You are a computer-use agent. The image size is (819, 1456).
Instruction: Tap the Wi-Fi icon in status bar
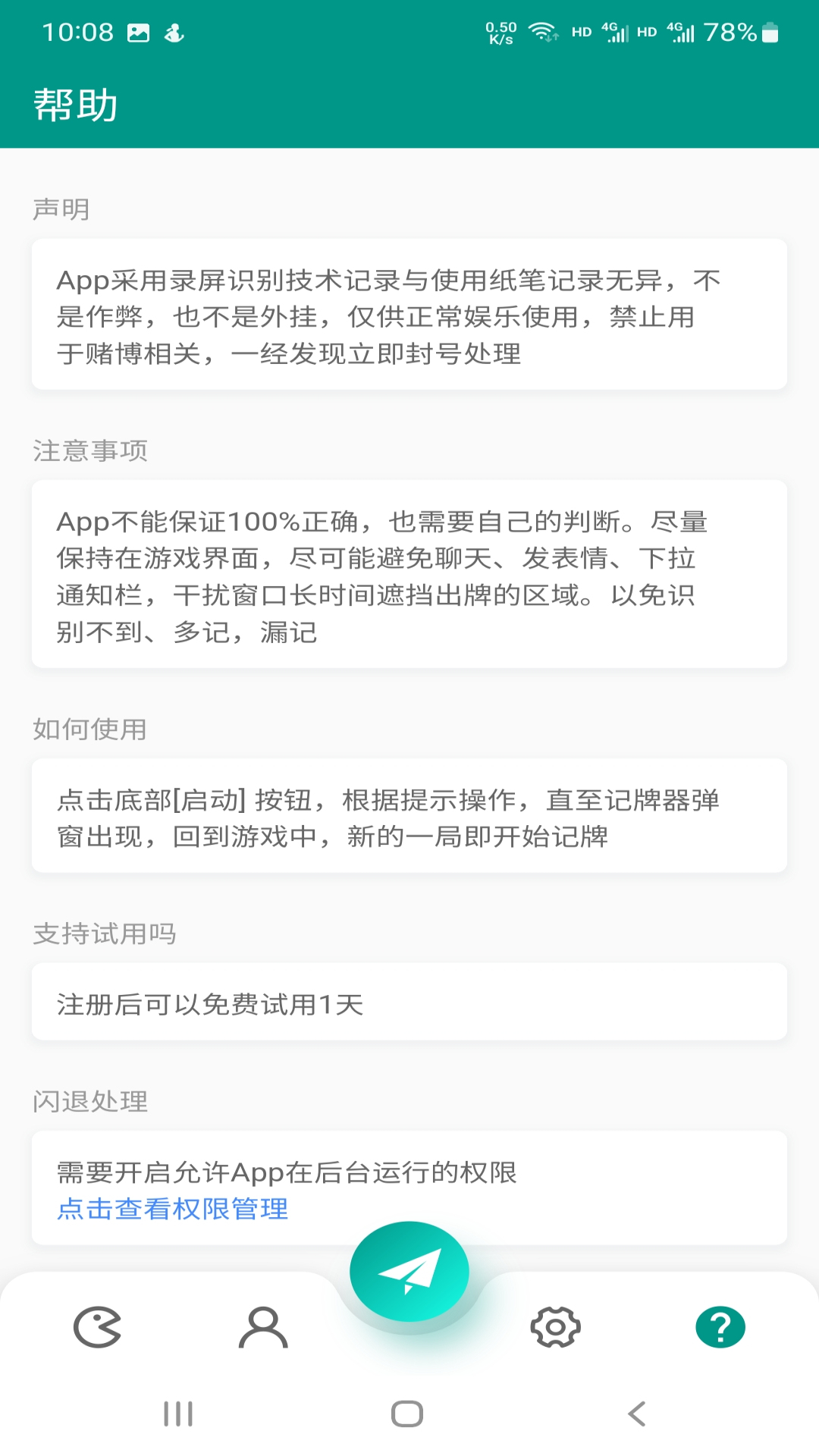tap(541, 30)
